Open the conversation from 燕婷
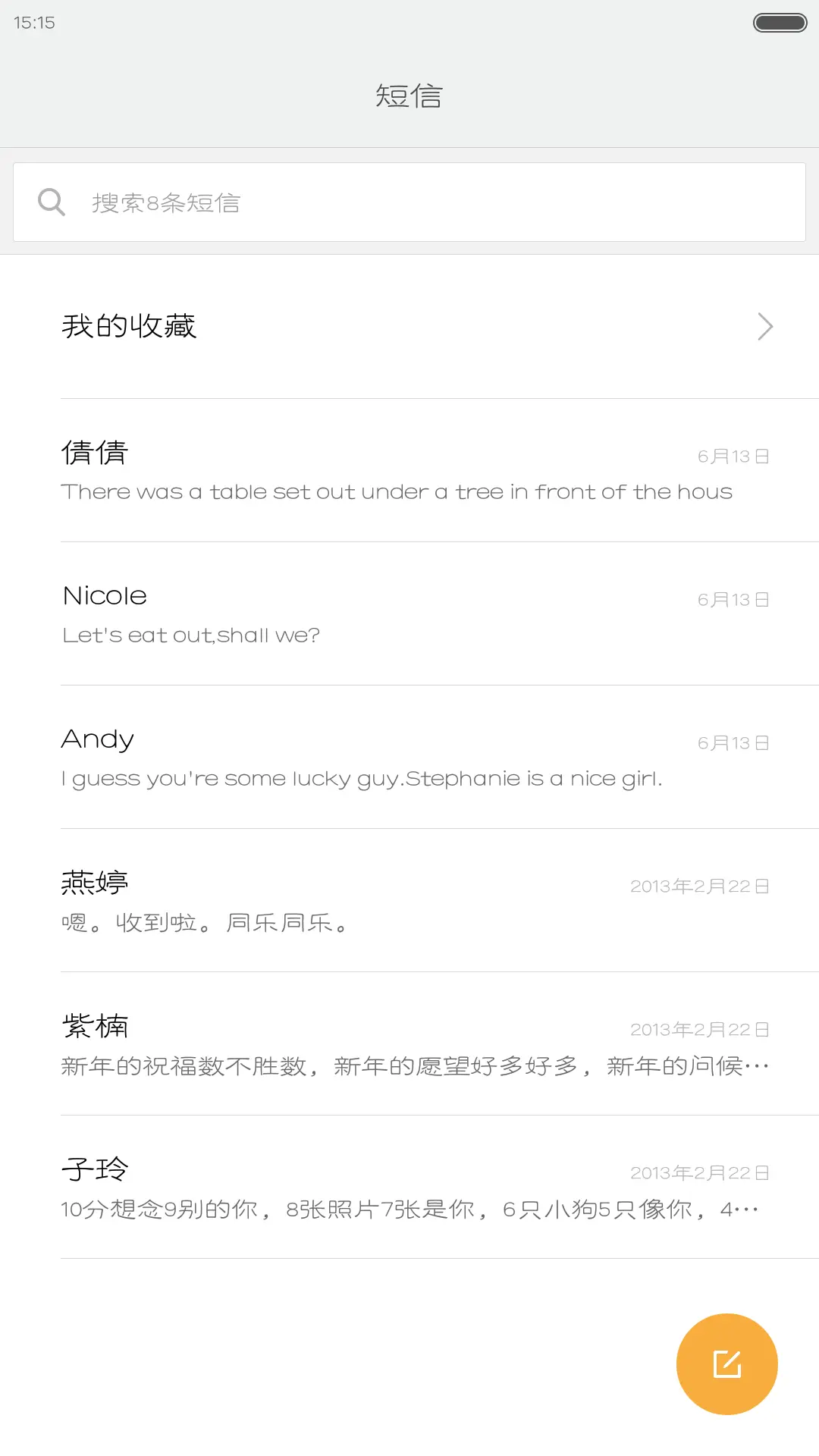 [409, 902]
